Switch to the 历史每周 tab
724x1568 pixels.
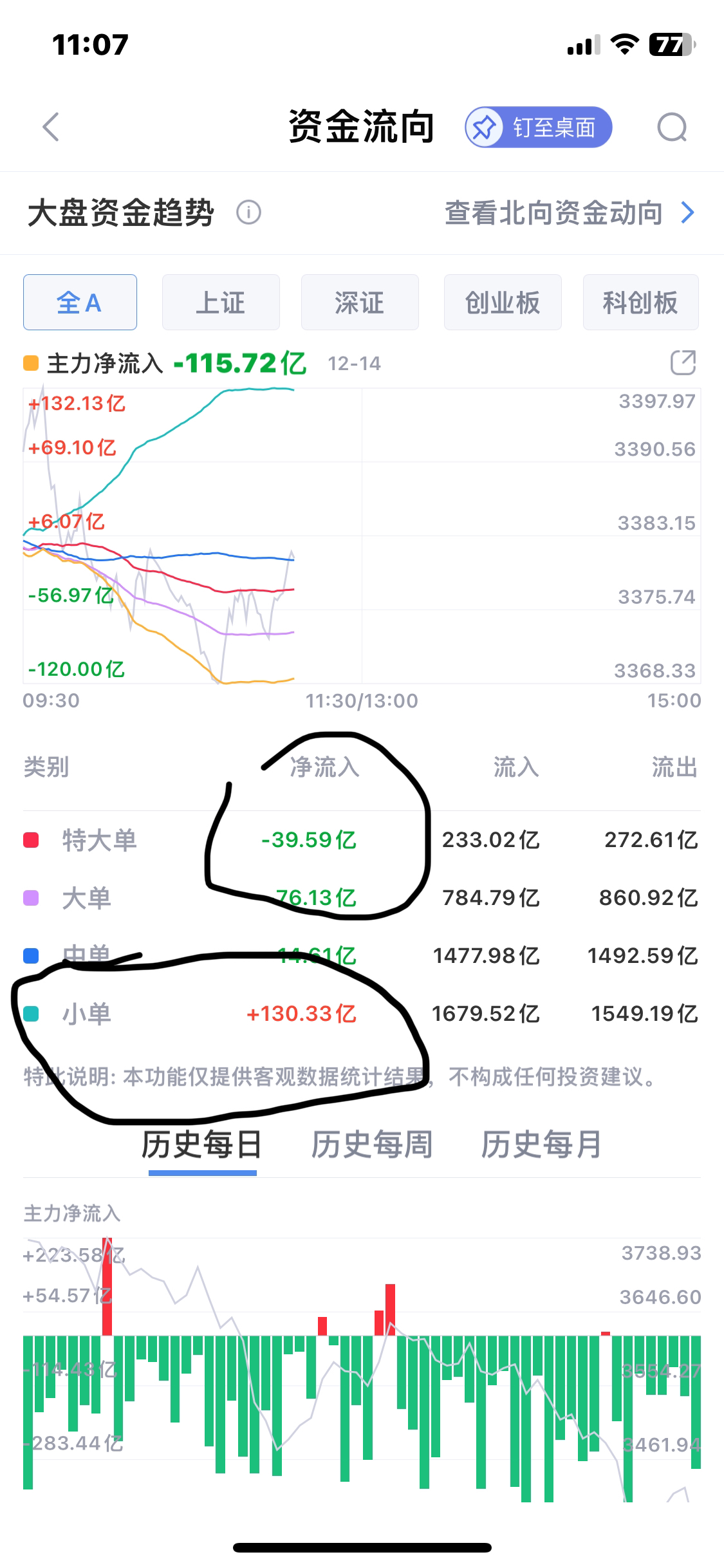pos(371,1144)
